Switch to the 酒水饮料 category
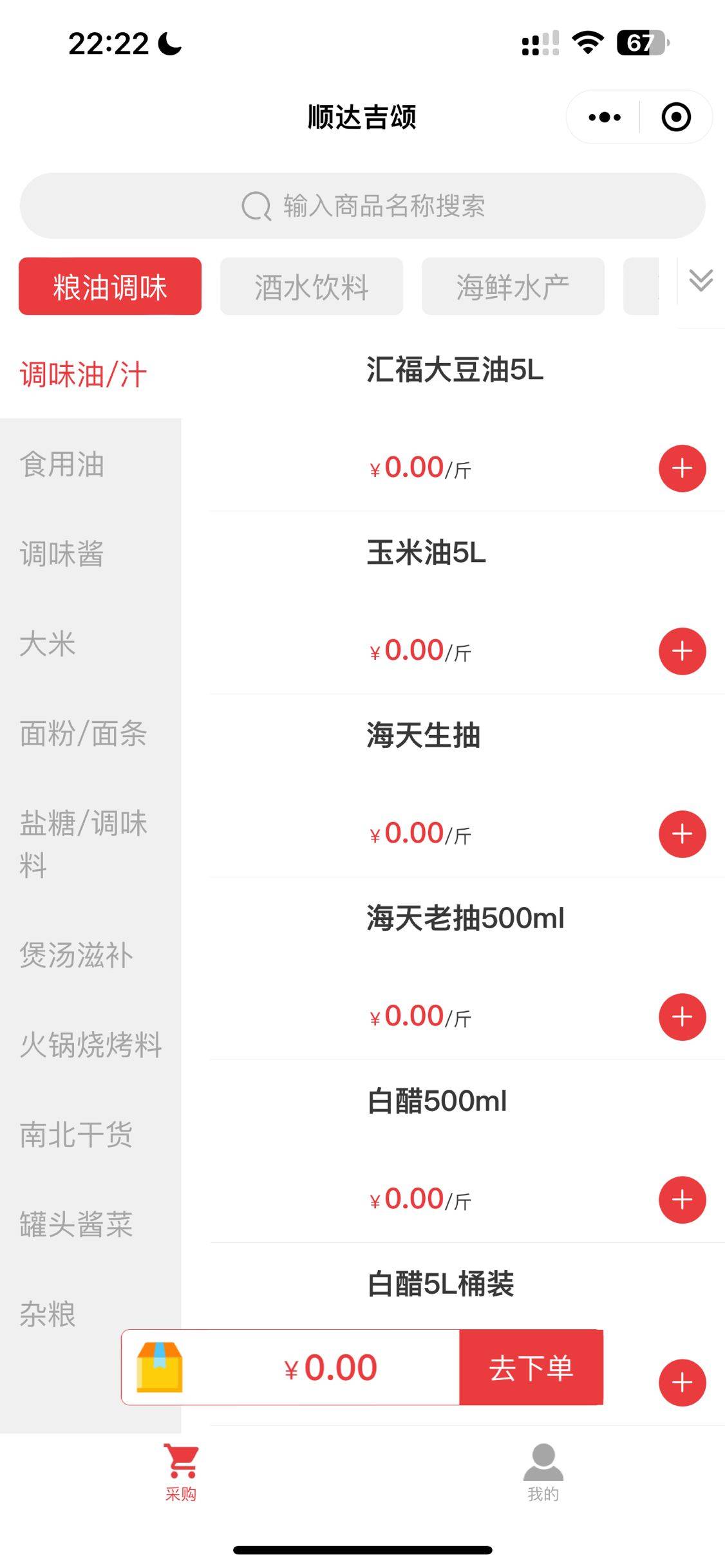725x1568 pixels. pos(311,286)
